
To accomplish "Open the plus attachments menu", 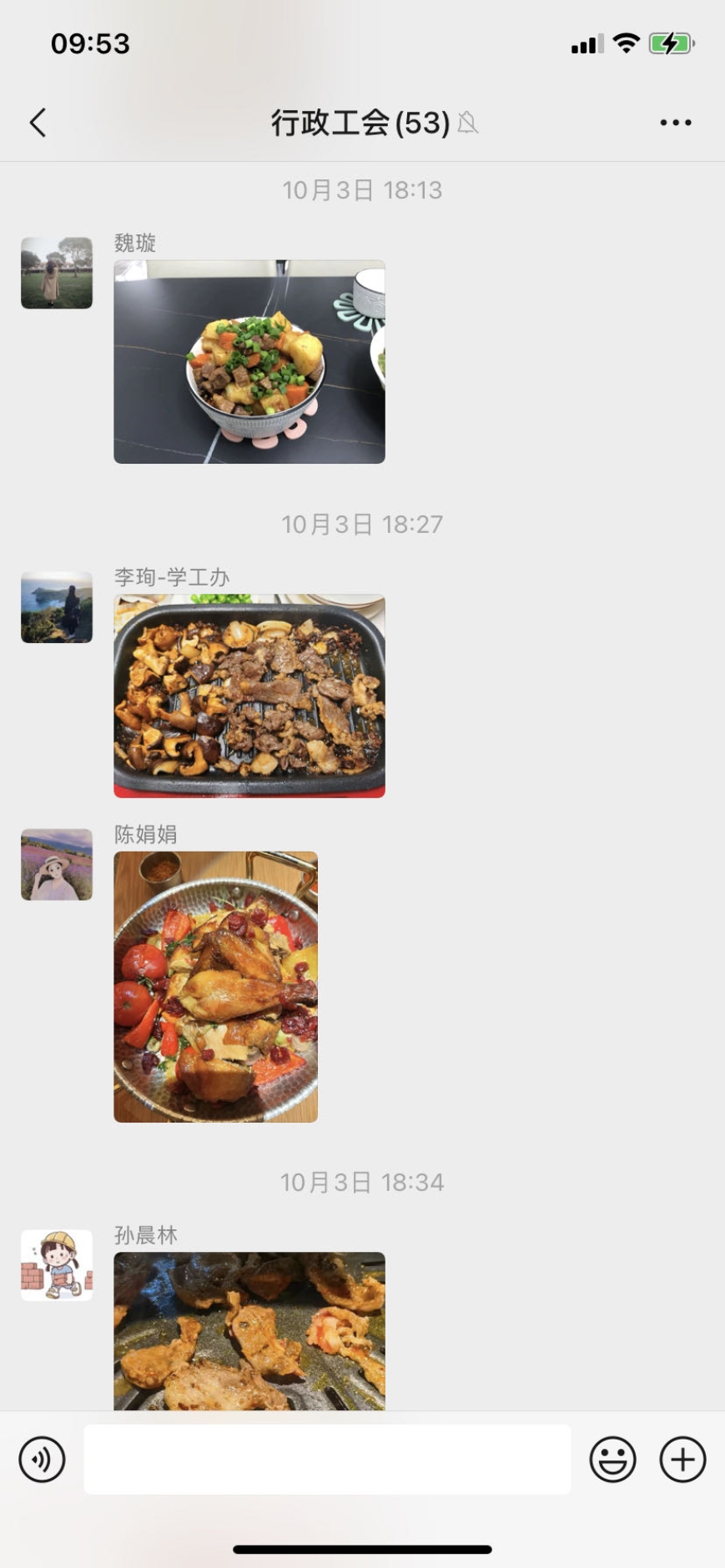I will pyautogui.click(x=682, y=1459).
